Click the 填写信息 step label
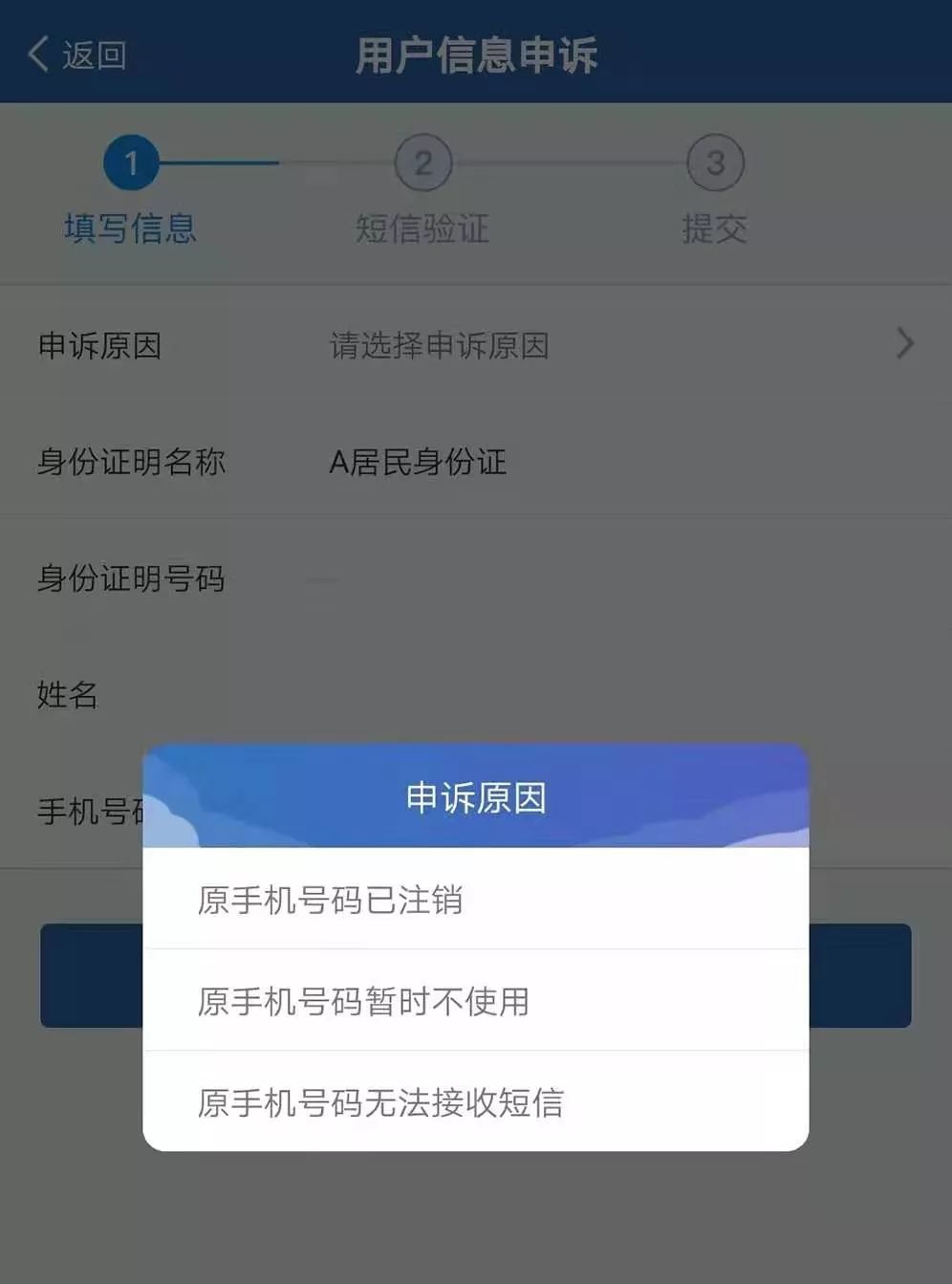Screen dimensions: 952x1284 coord(131,229)
